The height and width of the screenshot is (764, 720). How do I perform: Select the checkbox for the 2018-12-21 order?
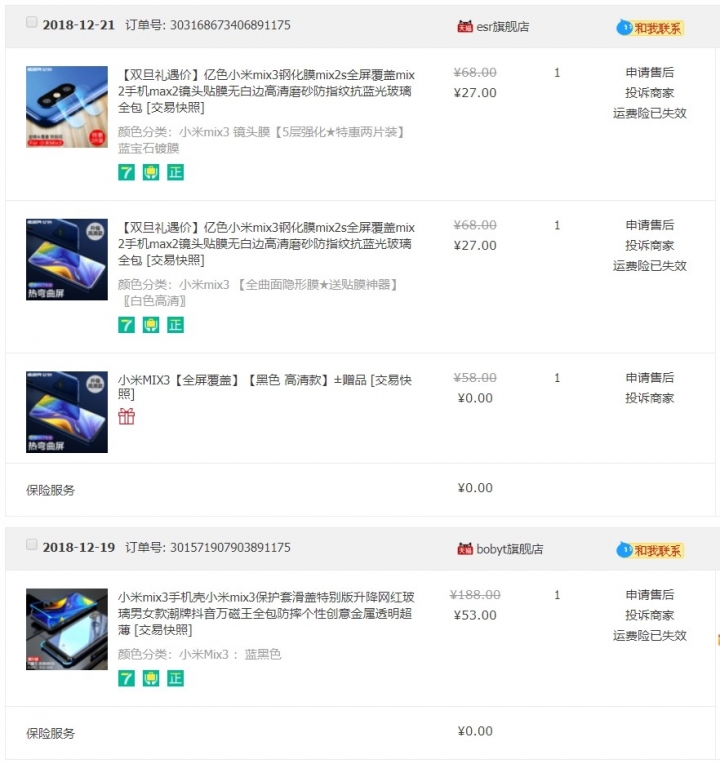[x=32, y=22]
